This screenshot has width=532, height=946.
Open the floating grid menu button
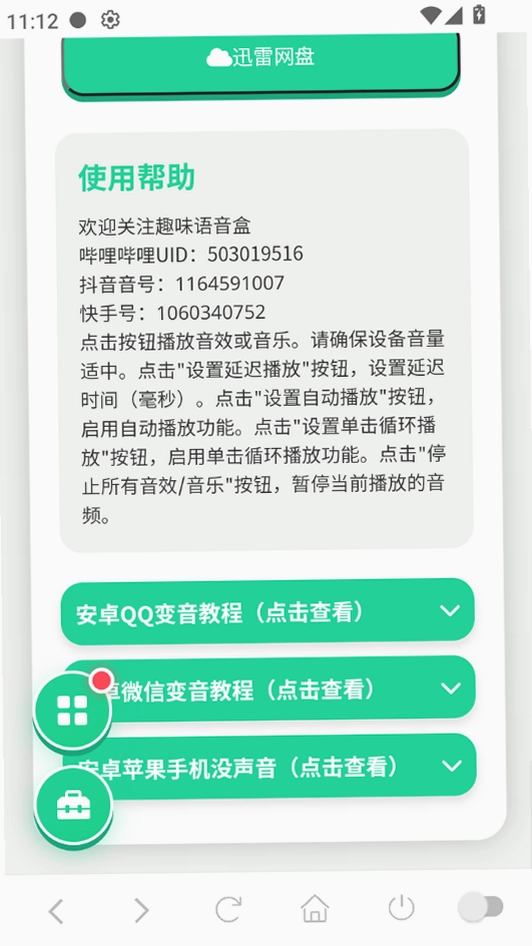tap(72, 710)
